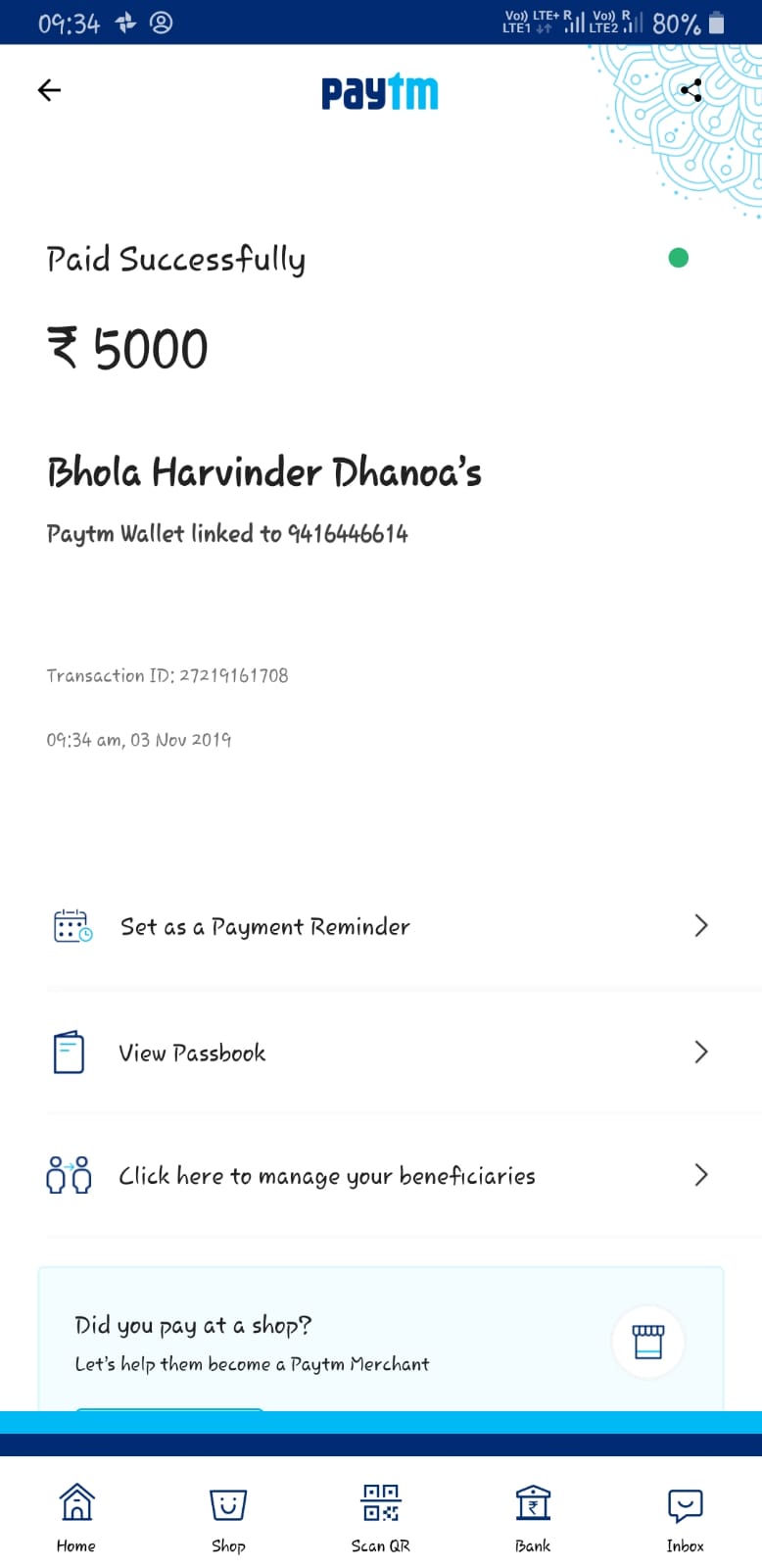Open View Passbook

point(380,1053)
